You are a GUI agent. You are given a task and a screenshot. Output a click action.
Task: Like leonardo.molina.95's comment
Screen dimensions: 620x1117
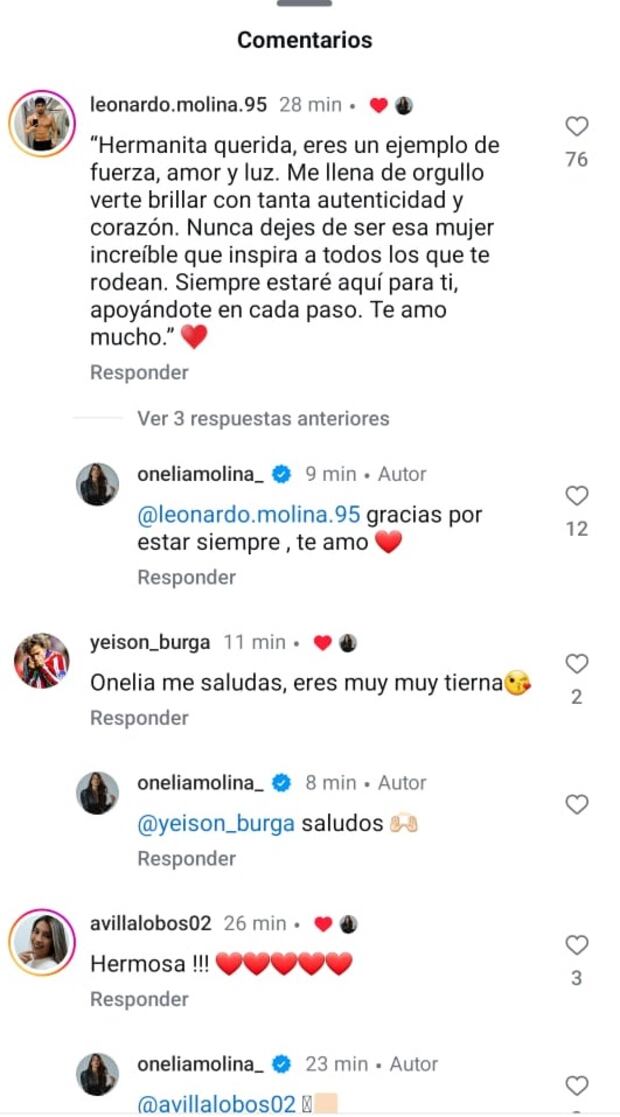click(577, 127)
